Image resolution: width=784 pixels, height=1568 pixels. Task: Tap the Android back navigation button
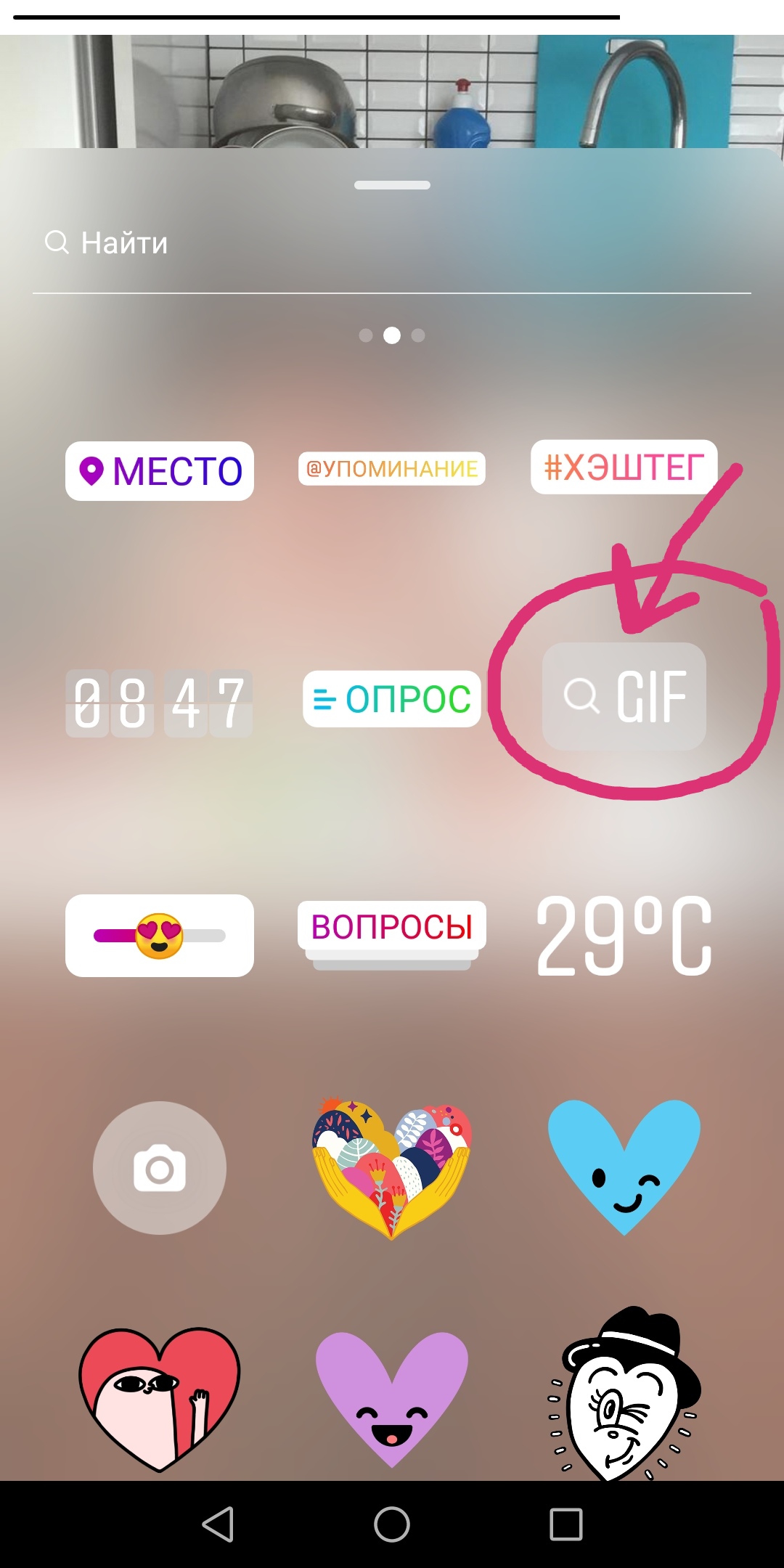218,1524
